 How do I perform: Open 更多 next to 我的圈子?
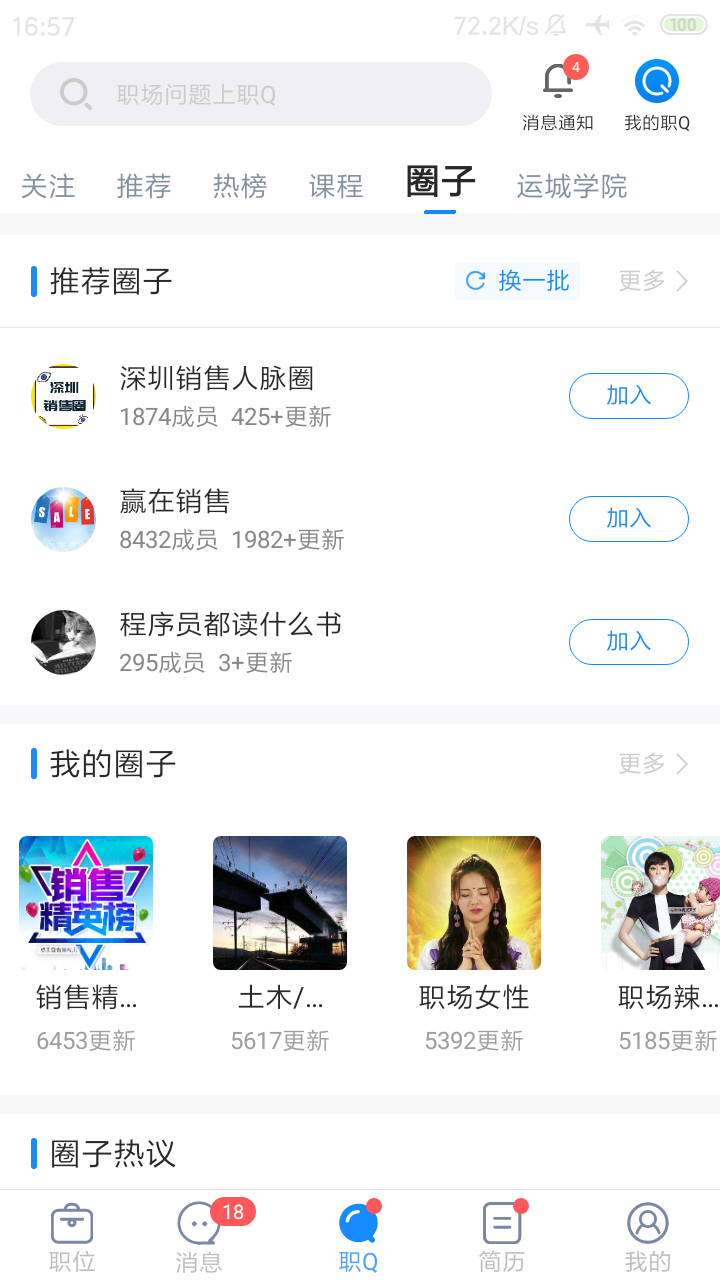click(654, 764)
